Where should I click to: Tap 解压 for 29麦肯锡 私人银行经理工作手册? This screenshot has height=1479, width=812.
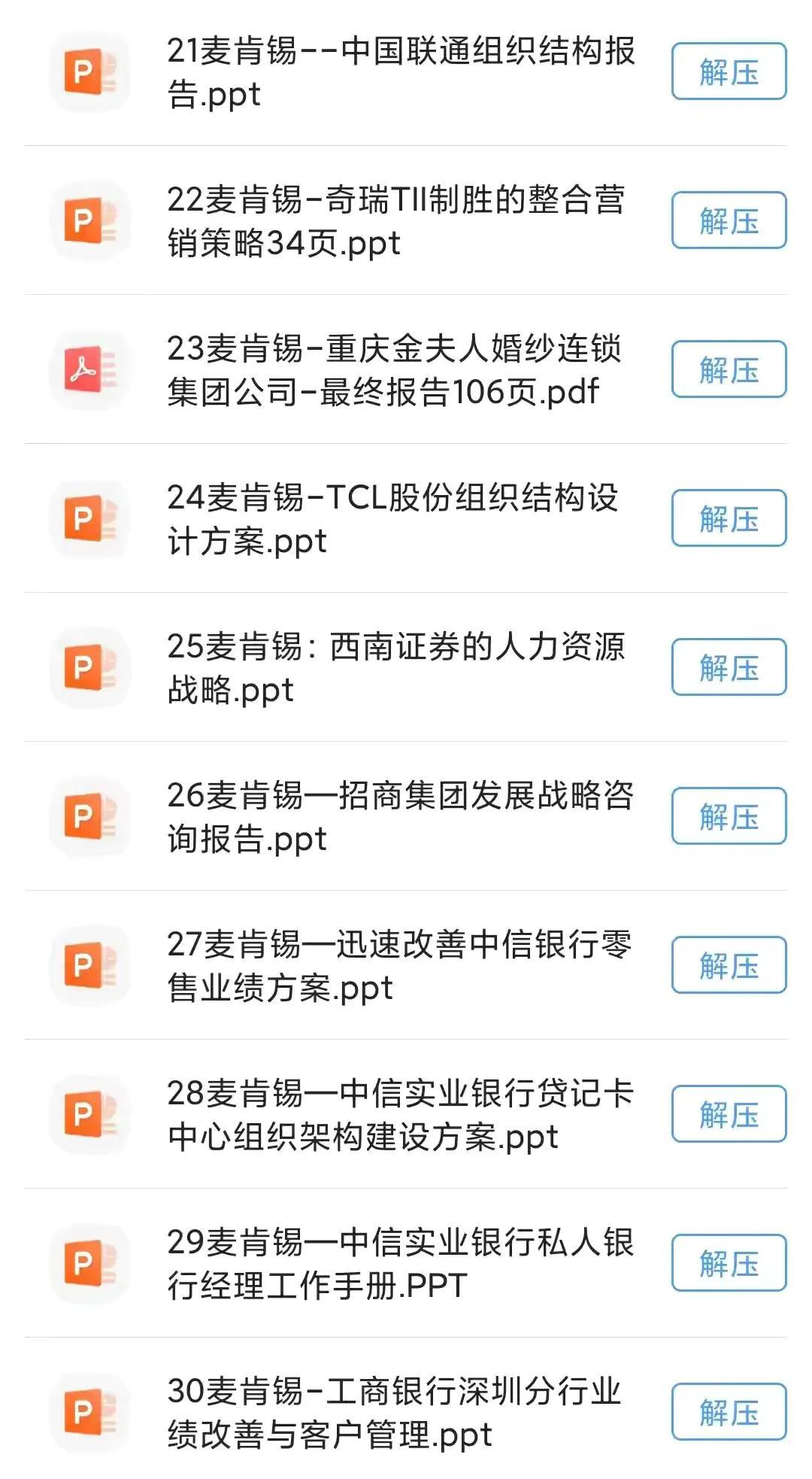click(x=729, y=1263)
